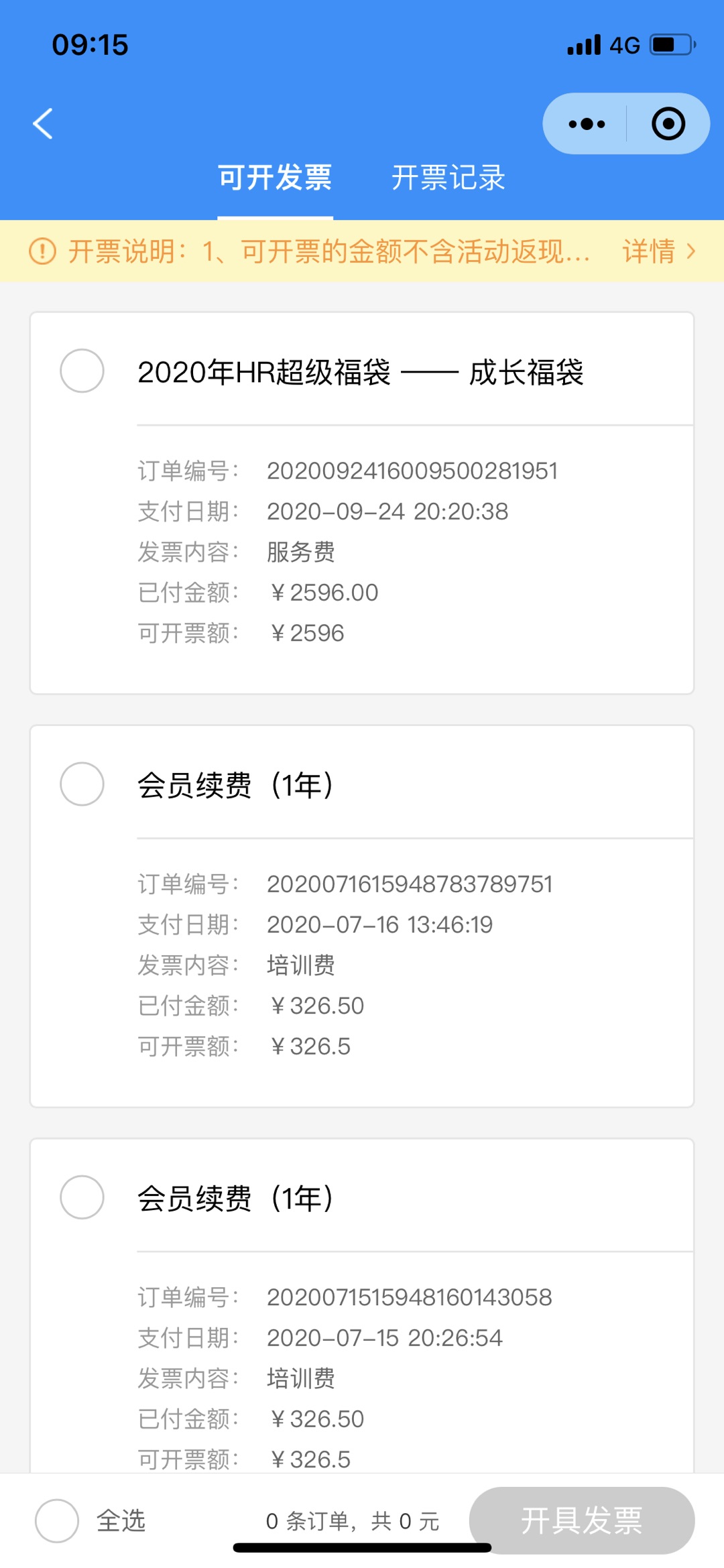Select the 会员续费 order paid 2020-07-16
The image size is (724, 1568).
(82, 784)
